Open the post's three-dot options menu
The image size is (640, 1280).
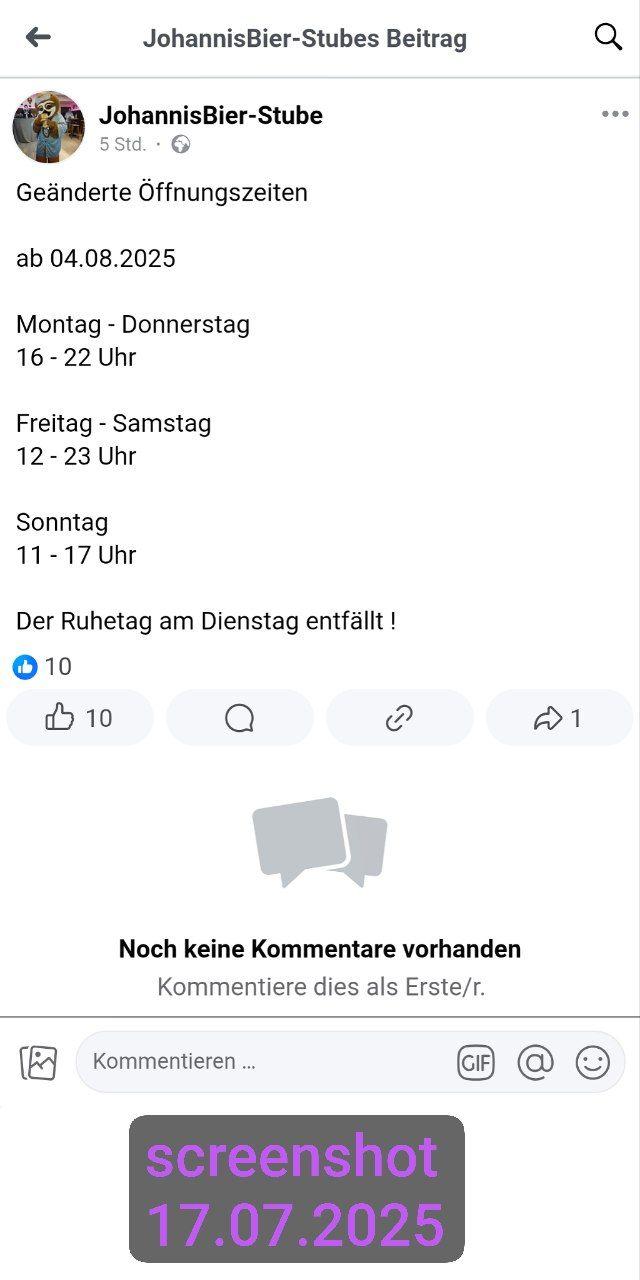tap(614, 114)
